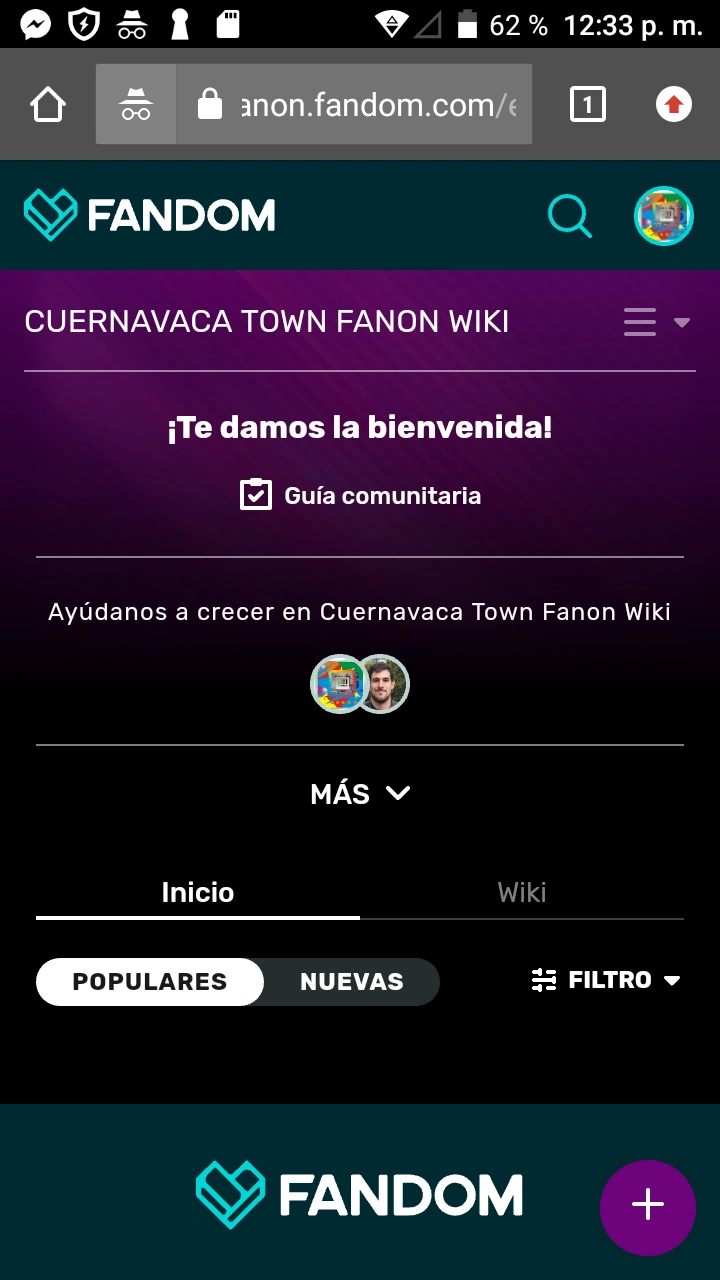Show NUEVAS posts
The image size is (720, 1280).
(351, 982)
